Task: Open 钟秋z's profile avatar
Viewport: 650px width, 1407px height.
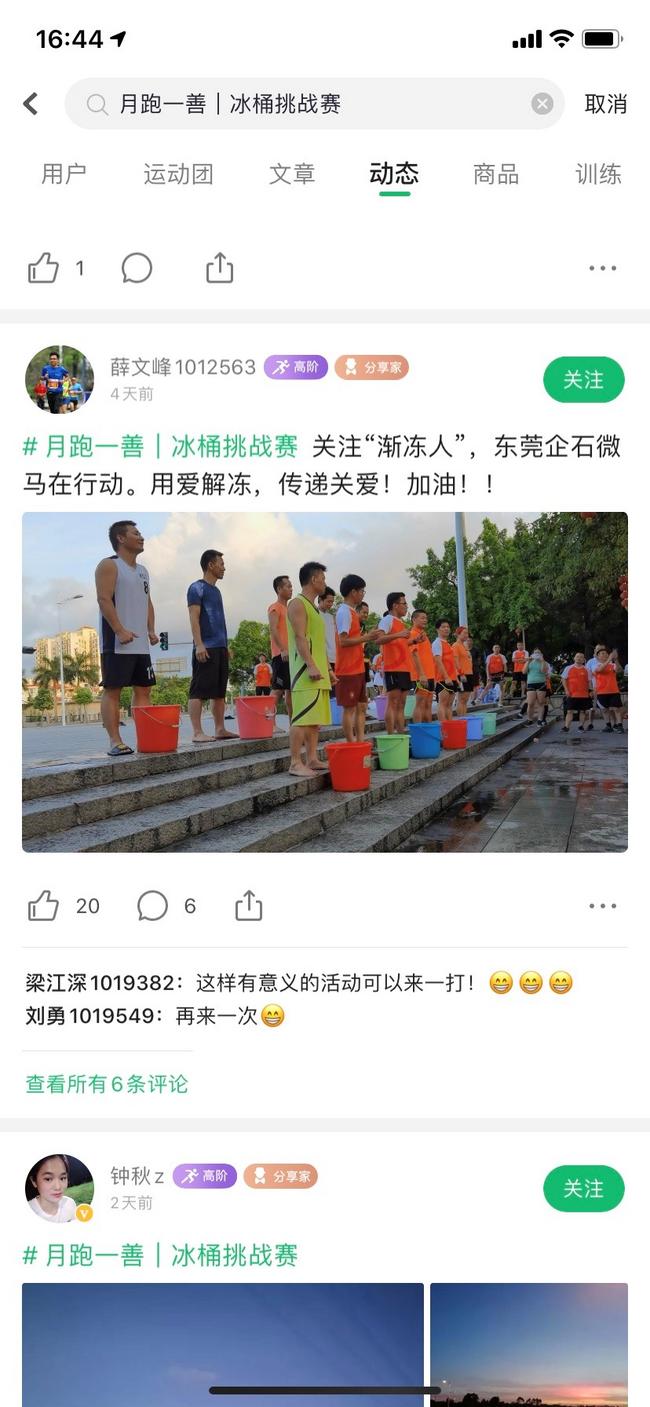Action: click(59, 1188)
